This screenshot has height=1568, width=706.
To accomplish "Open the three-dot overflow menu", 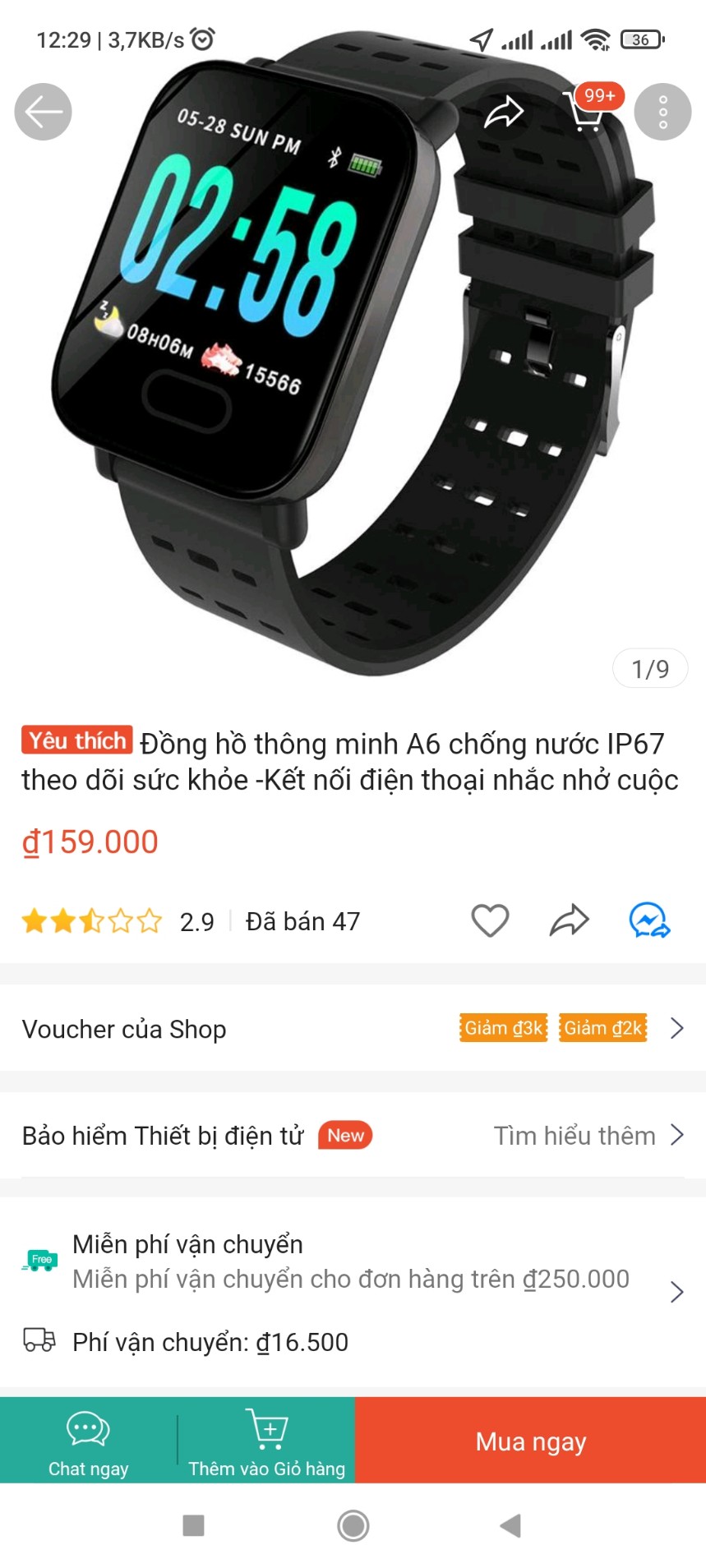I will click(x=662, y=112).
